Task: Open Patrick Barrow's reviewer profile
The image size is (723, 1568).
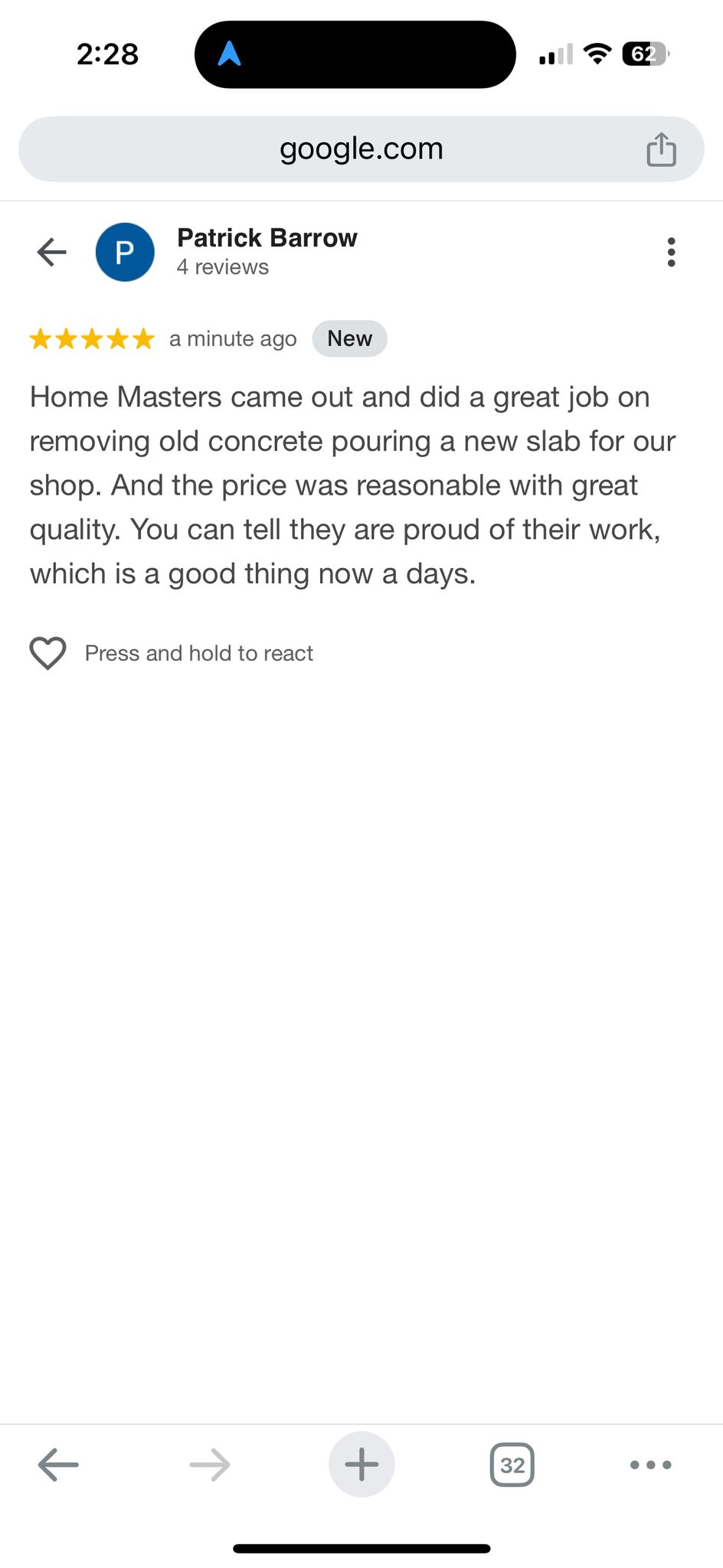Action: (266, 238)
